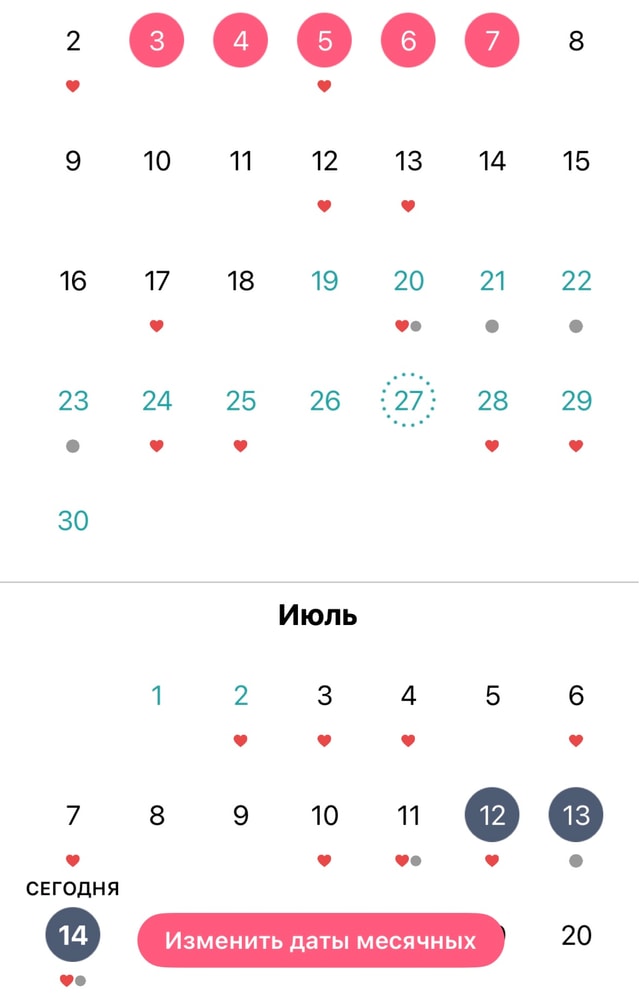Viewport: 642px width, 1000px height.
Task: Select July 13 in the calendar
Action: point(576,815)
